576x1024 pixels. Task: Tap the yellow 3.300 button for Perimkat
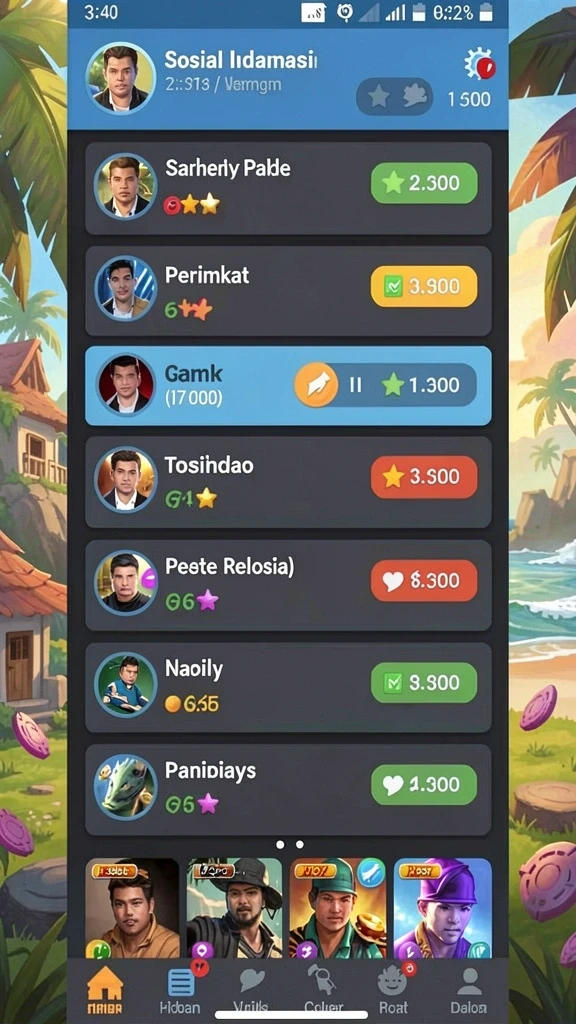[x=424, y=286]
